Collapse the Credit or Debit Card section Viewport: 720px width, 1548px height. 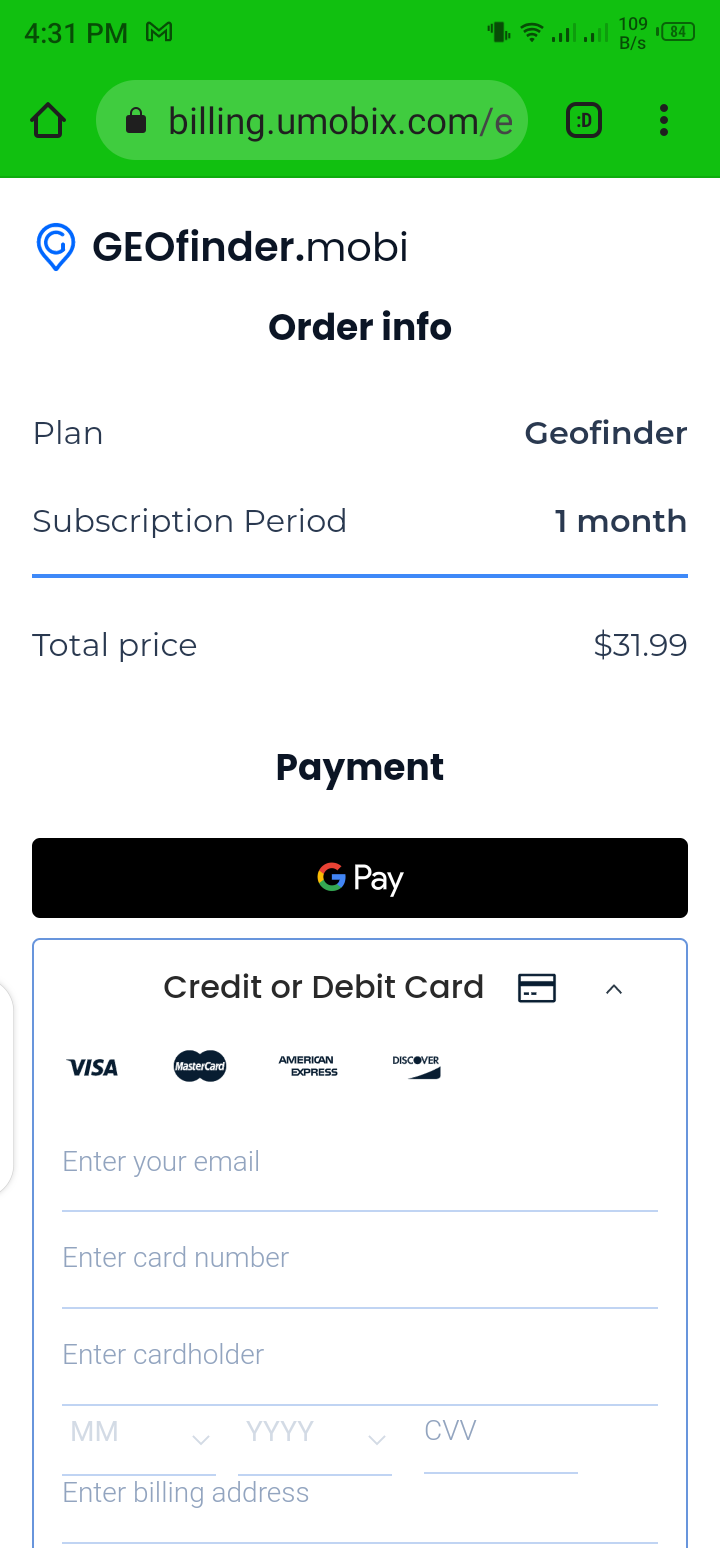click(x=614, y=989)
